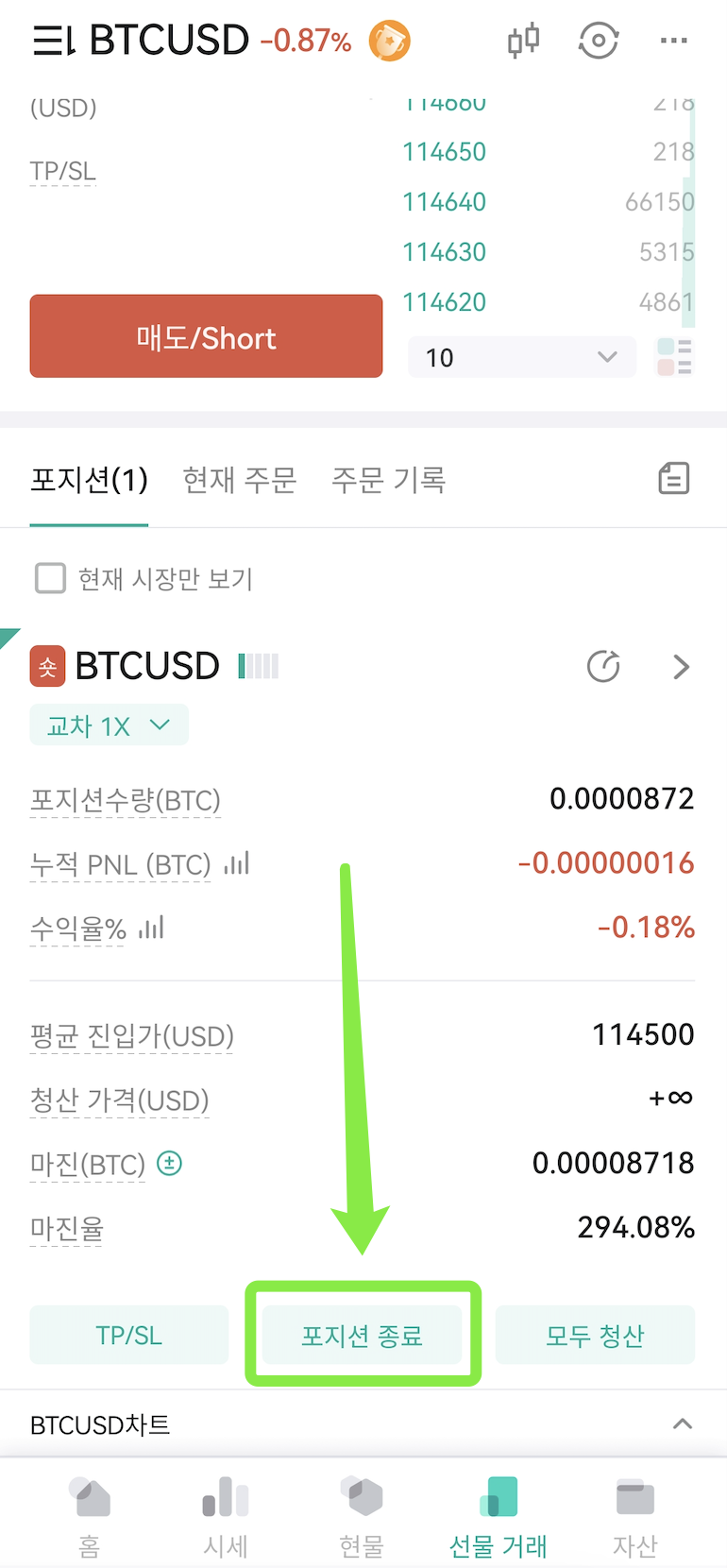Expand the BTCUSD차트 chart section
Viewport: 727px width, 1568px height.
point(682,1423)
